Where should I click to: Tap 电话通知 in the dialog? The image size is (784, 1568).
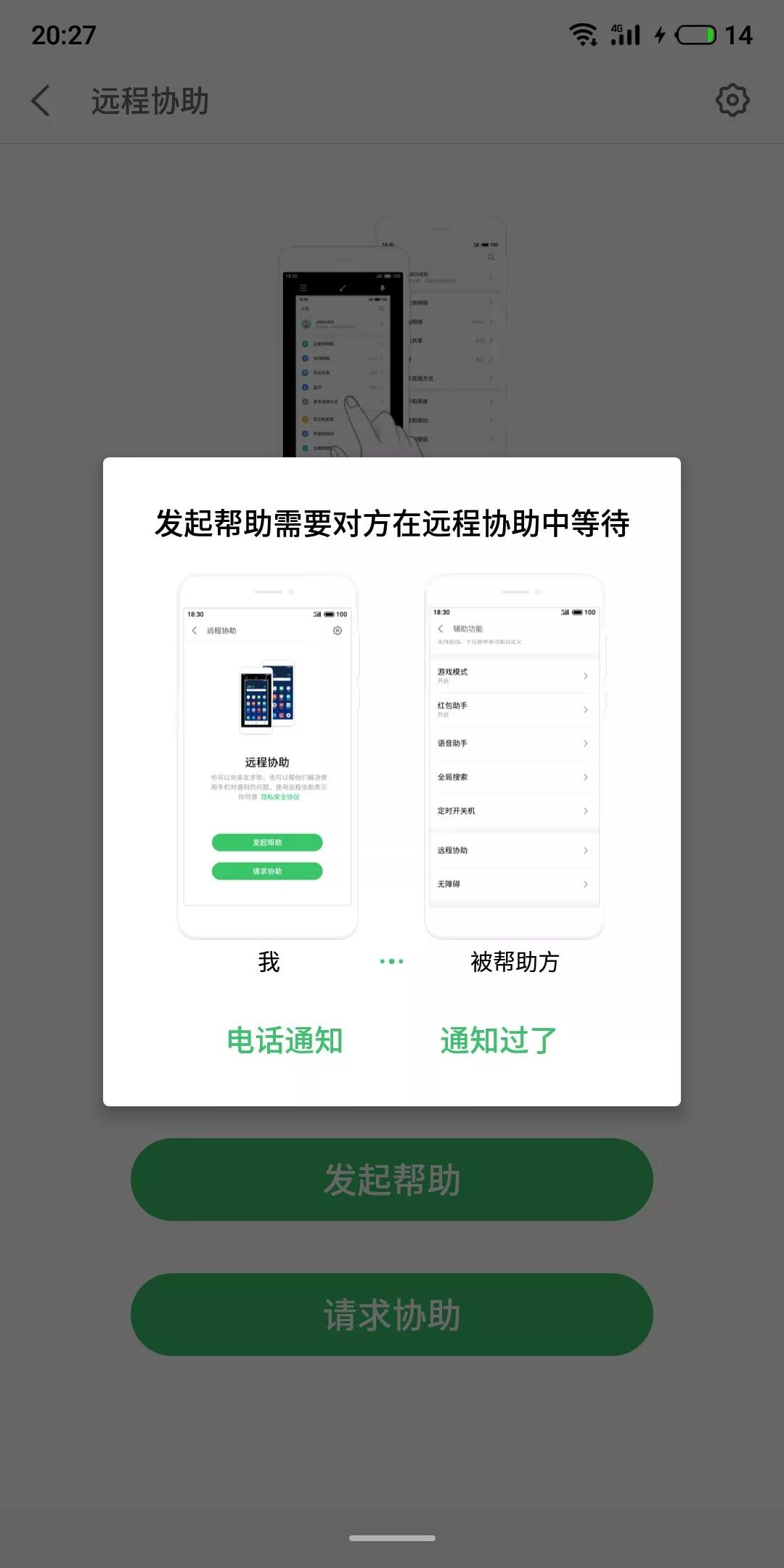tap(285, 1040)
